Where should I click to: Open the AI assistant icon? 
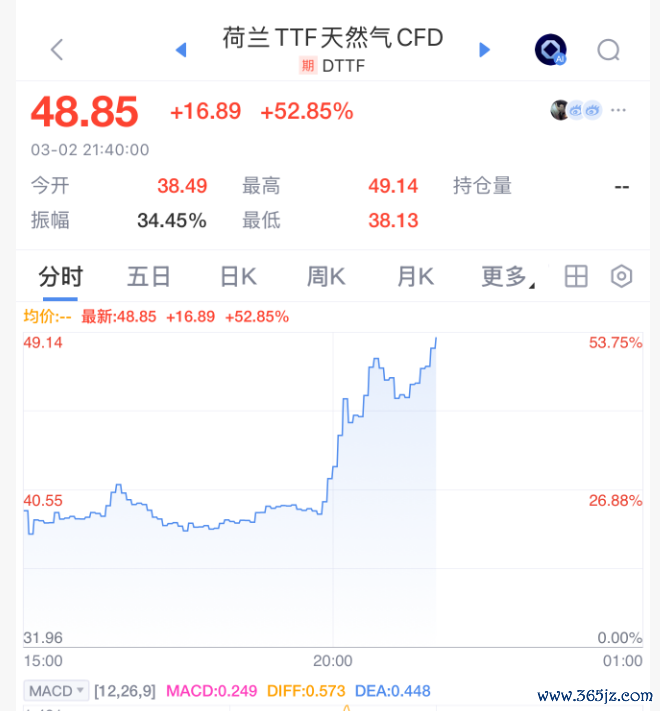[x=550, y=50]
